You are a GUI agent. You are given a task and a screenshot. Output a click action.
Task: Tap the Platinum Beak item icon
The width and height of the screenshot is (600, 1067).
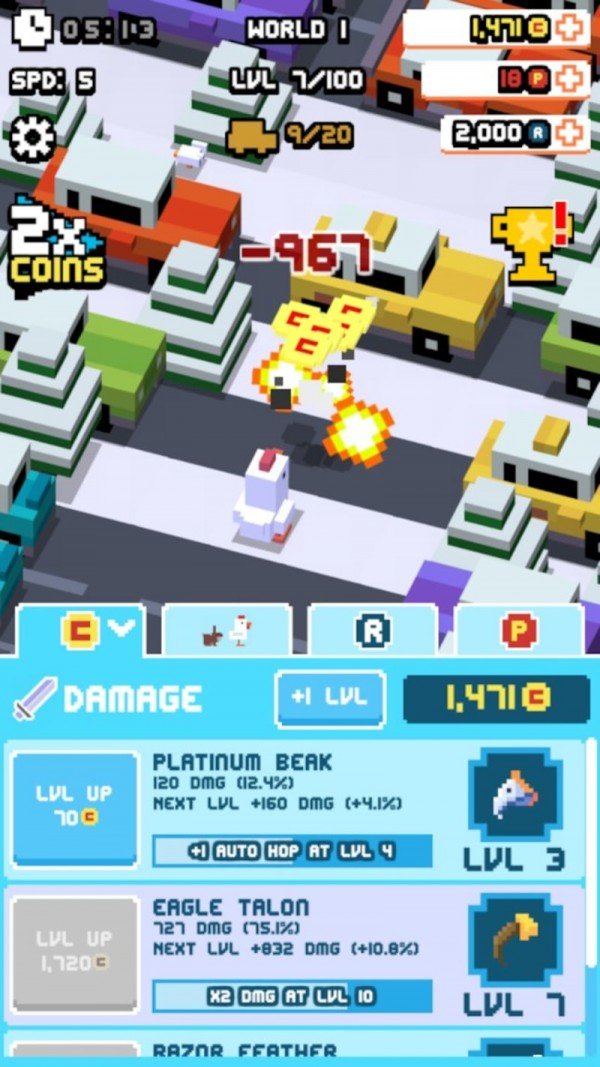[x=515, y=796]
